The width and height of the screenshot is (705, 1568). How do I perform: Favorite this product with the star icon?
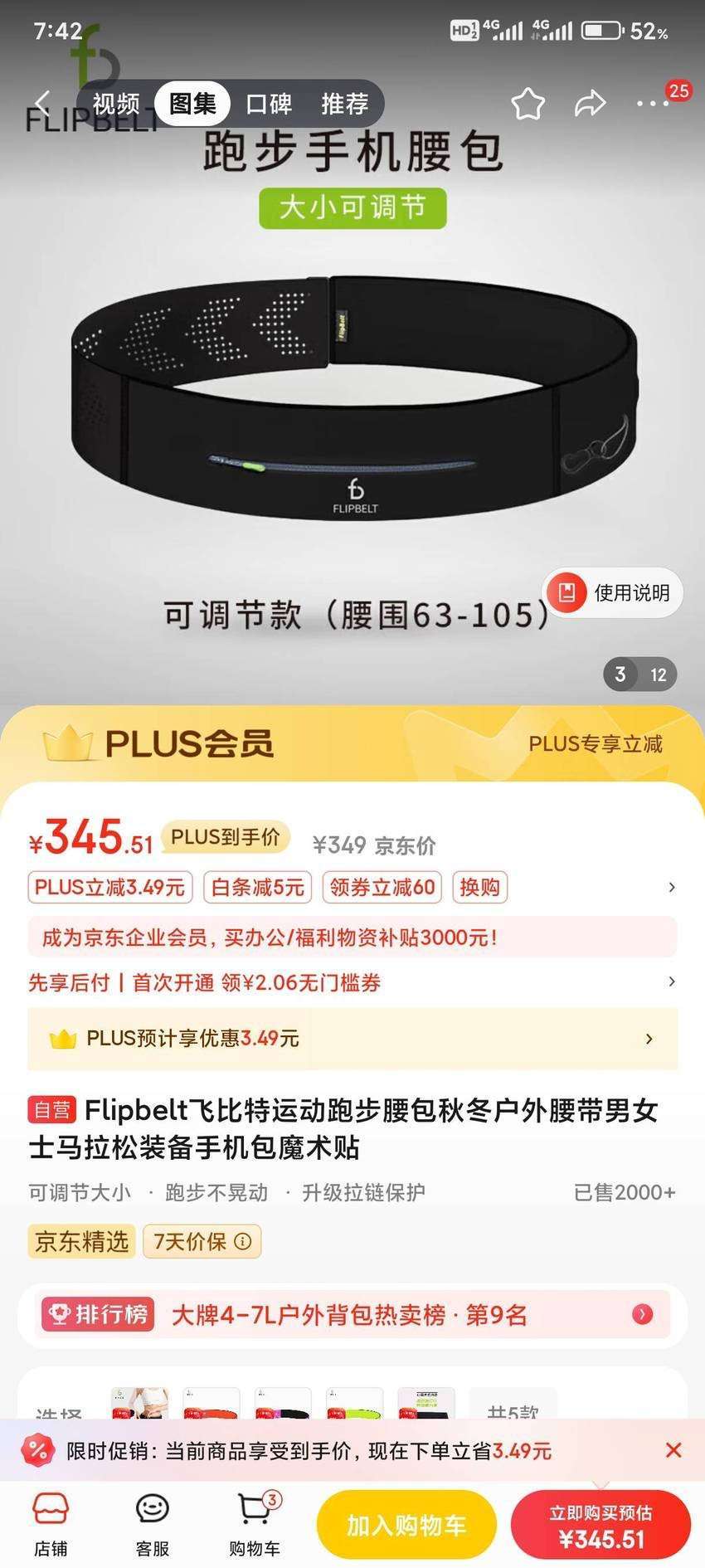[x=528, y=104]
